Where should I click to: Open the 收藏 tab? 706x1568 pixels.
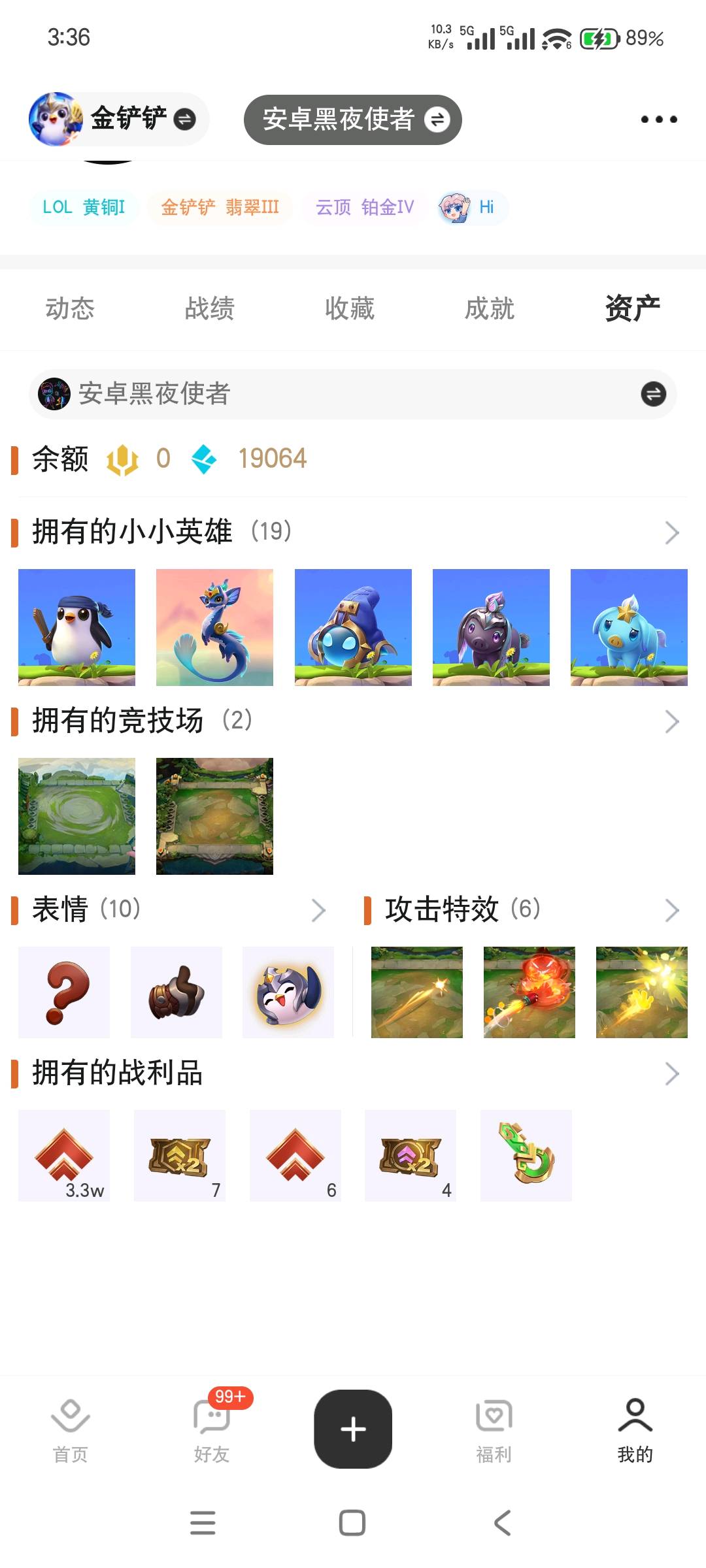pos(350,308)
